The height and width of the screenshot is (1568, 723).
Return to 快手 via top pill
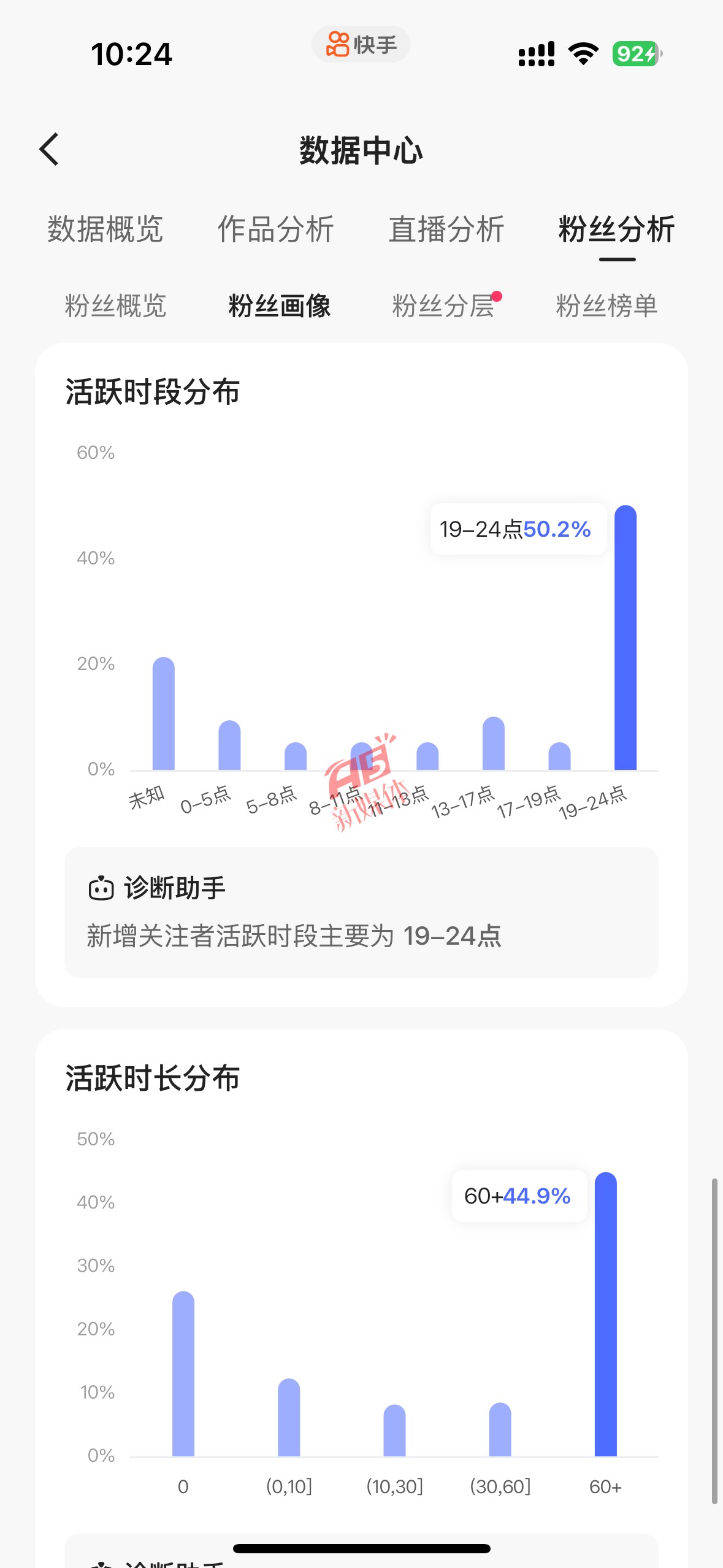[361, 44]
